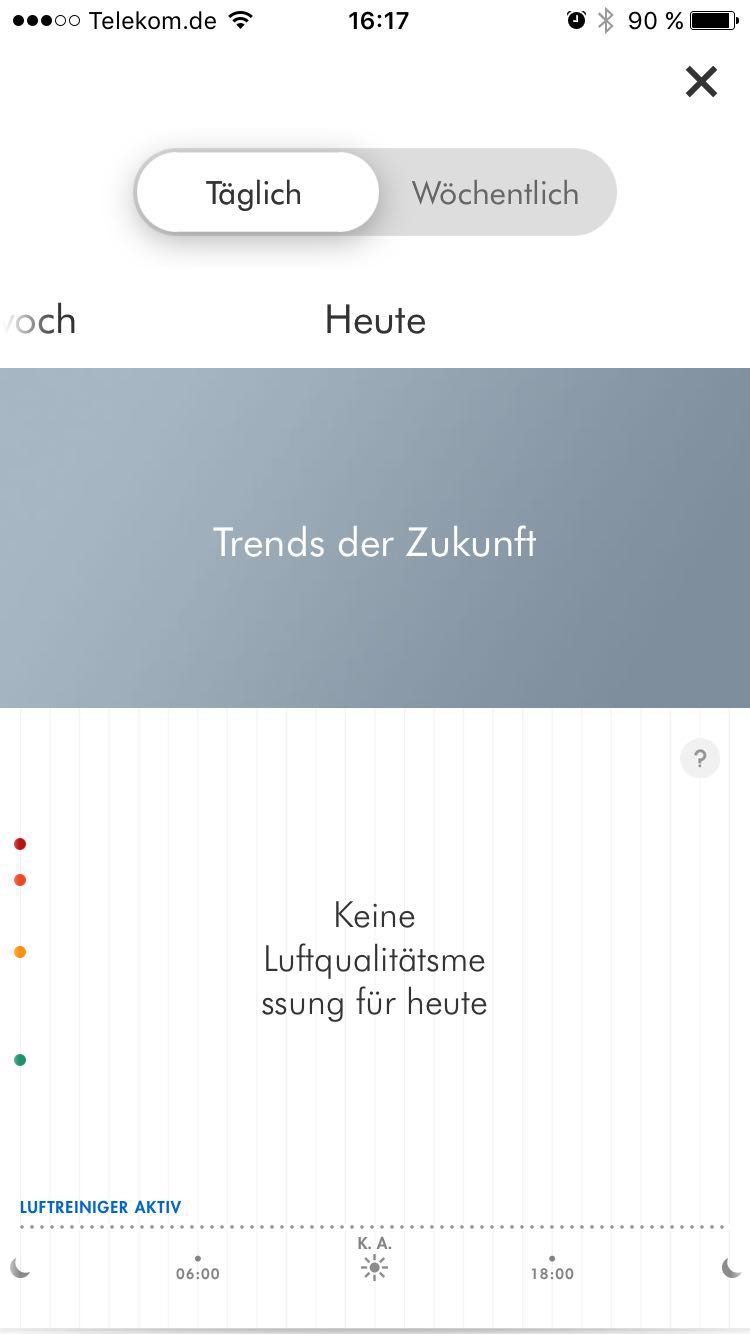Open the help question mark icon
This screenshot has height=1334, width=750.
pyautogui.click(x=700, y=758)
